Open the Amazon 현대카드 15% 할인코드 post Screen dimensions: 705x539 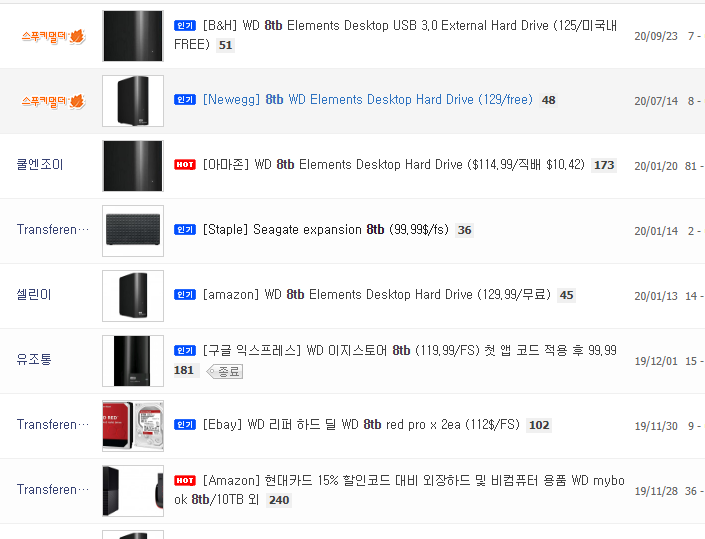pyautogui.click(x=400, y=481)
